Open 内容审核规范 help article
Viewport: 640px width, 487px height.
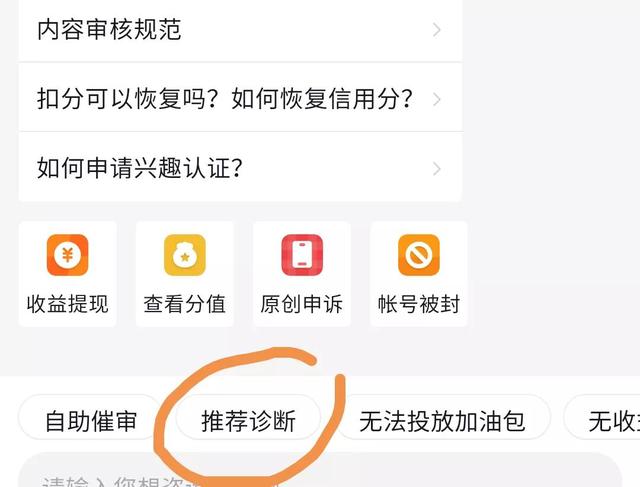(240, 30)
